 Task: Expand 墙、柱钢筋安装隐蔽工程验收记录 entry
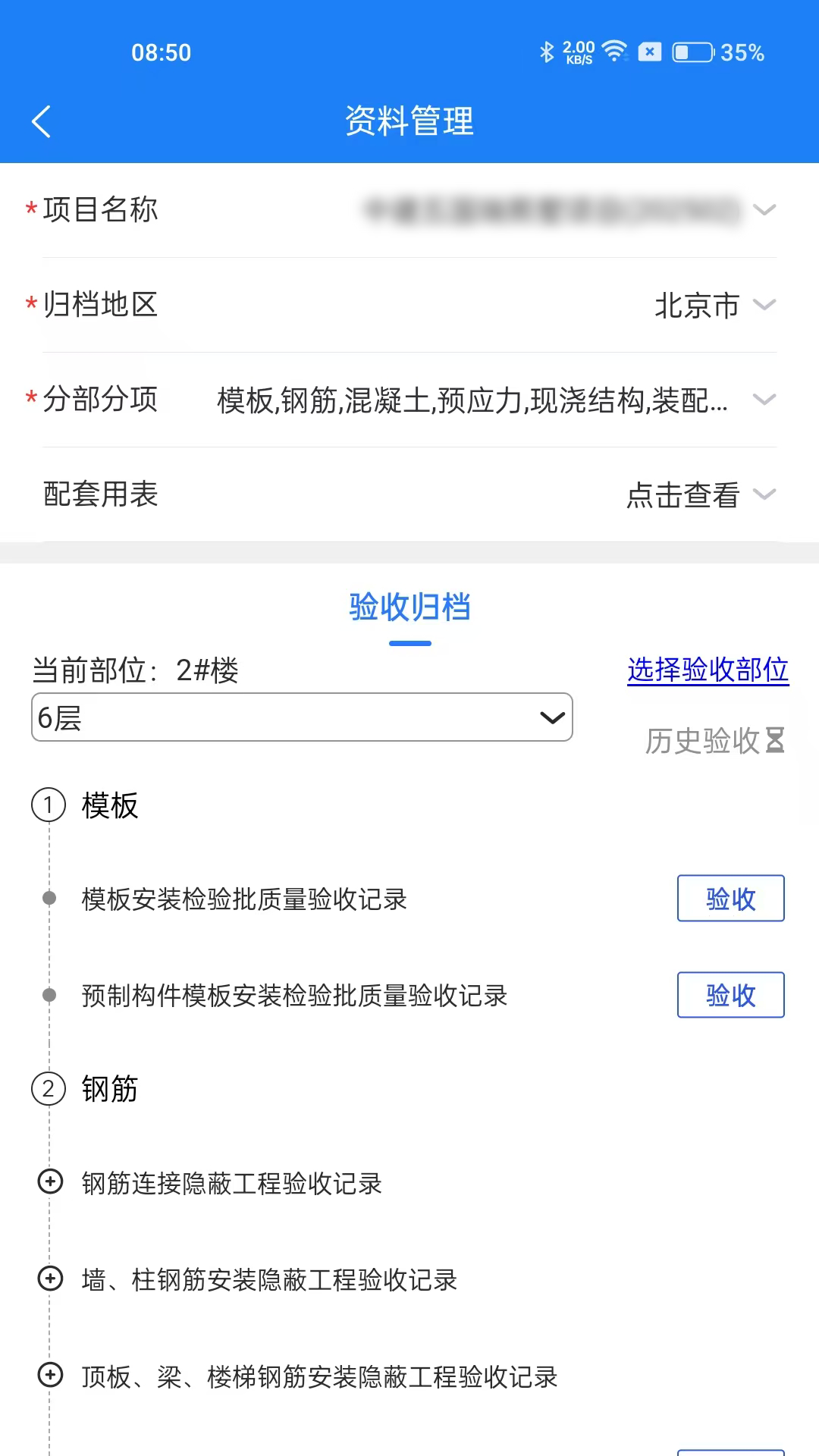point(49,1280)
